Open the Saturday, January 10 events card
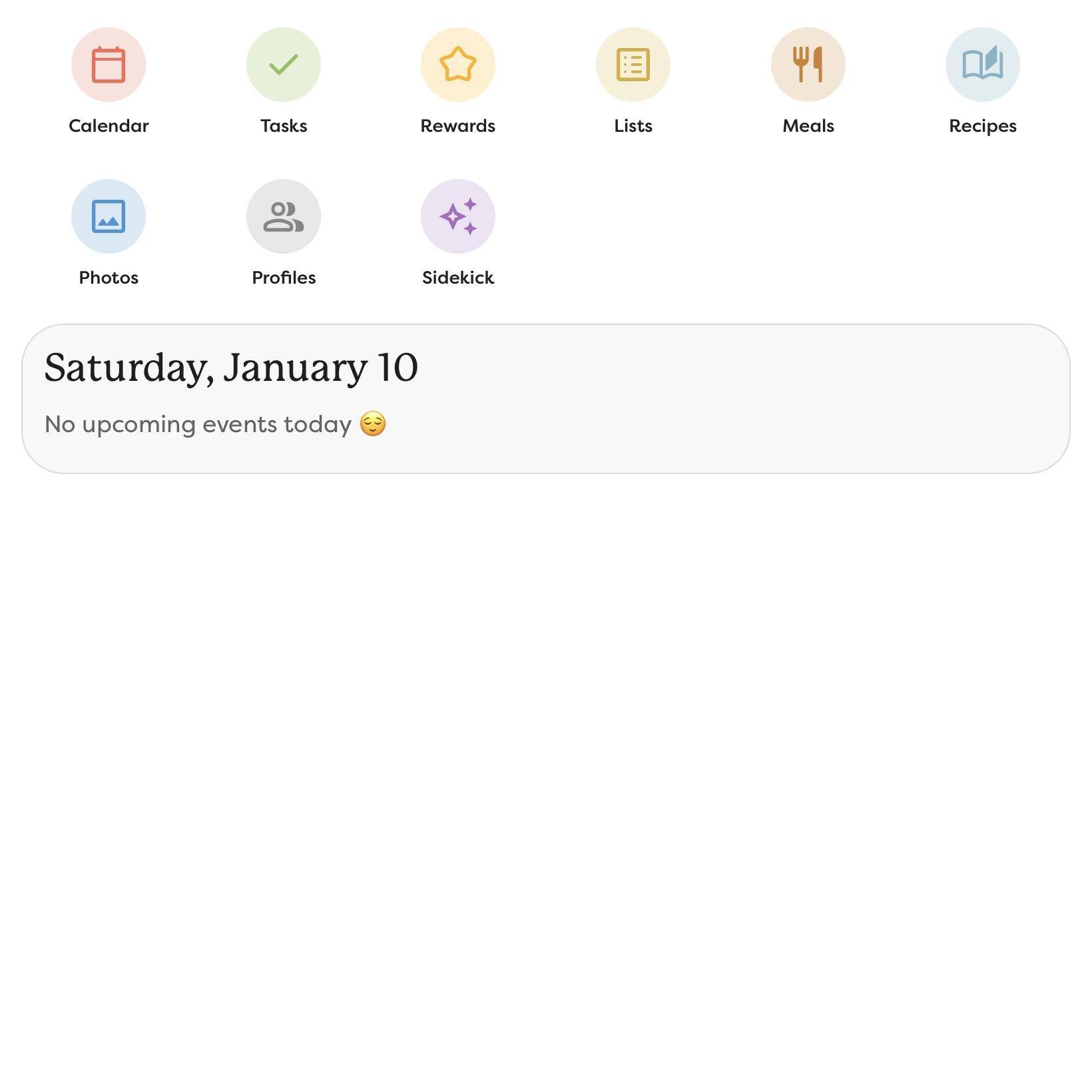The image size is (1092, 1092). click(x=546, y=399)
